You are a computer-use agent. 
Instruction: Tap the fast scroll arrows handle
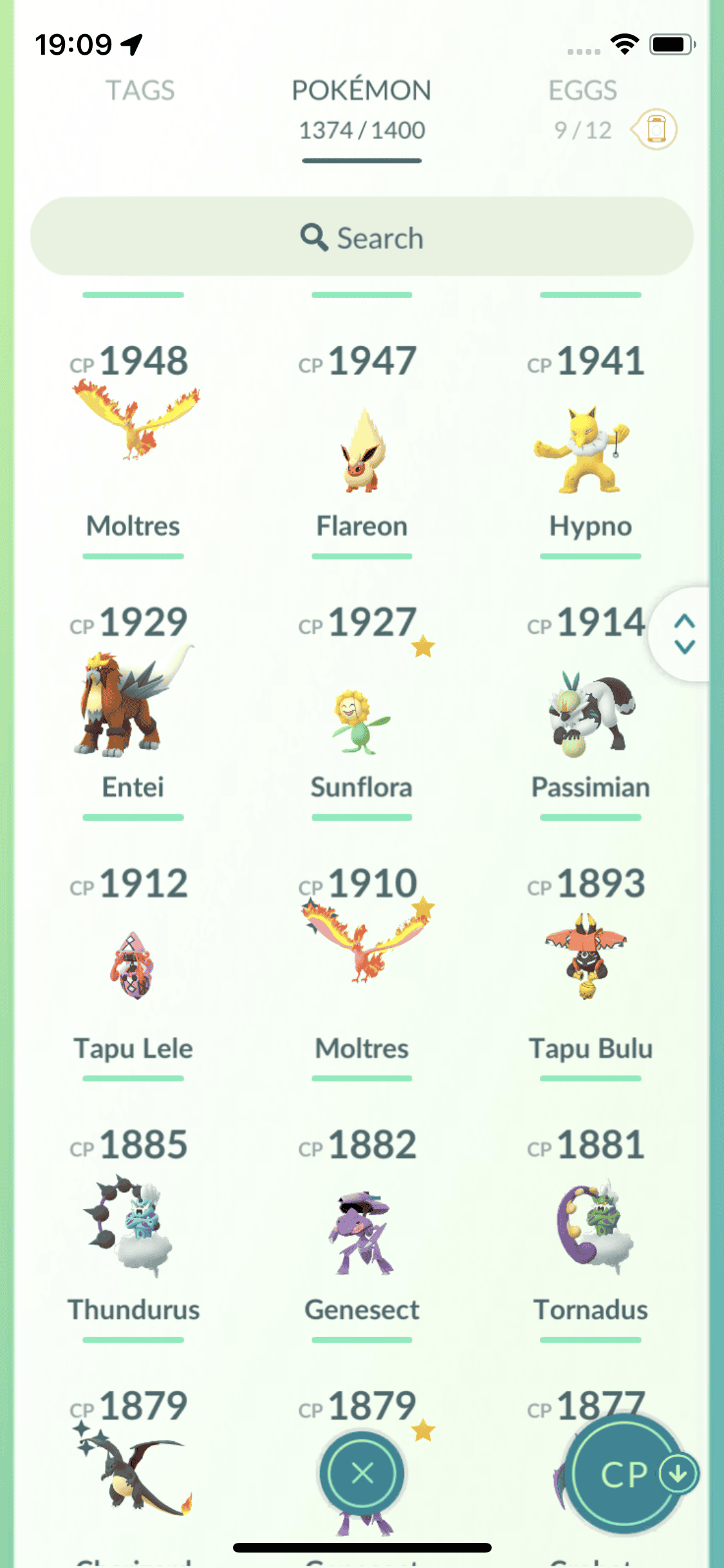685,634
